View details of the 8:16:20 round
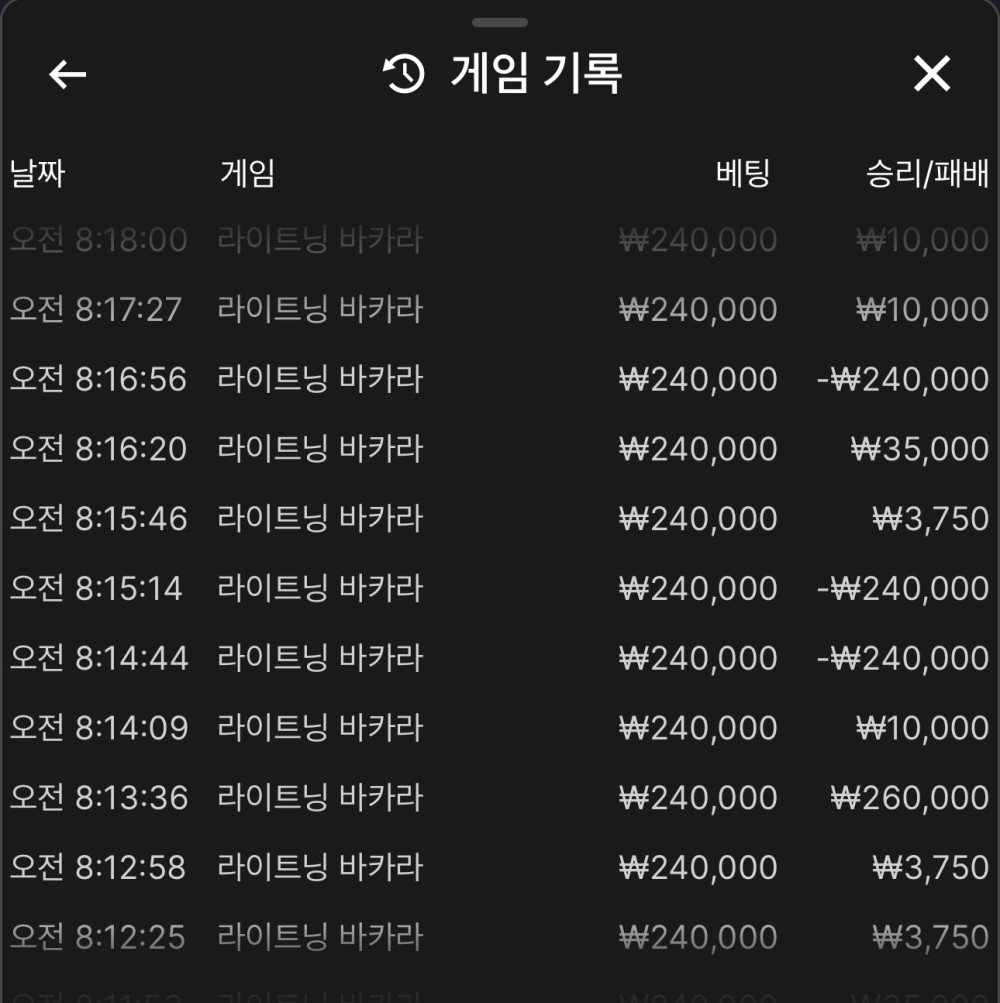Screen dimensions: 1000x1003 (498, 449)
